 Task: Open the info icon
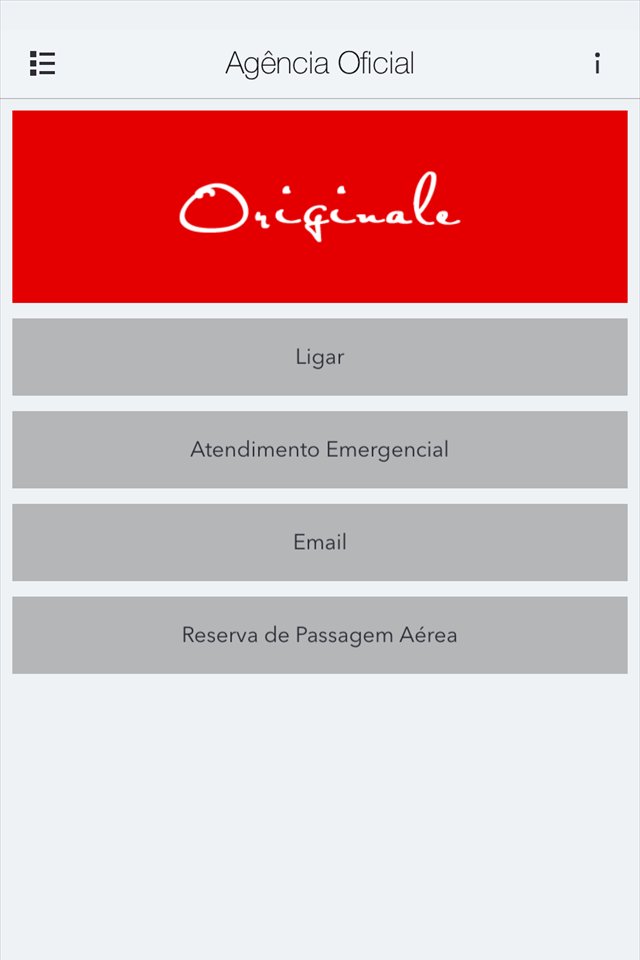(x=597, y=63)
